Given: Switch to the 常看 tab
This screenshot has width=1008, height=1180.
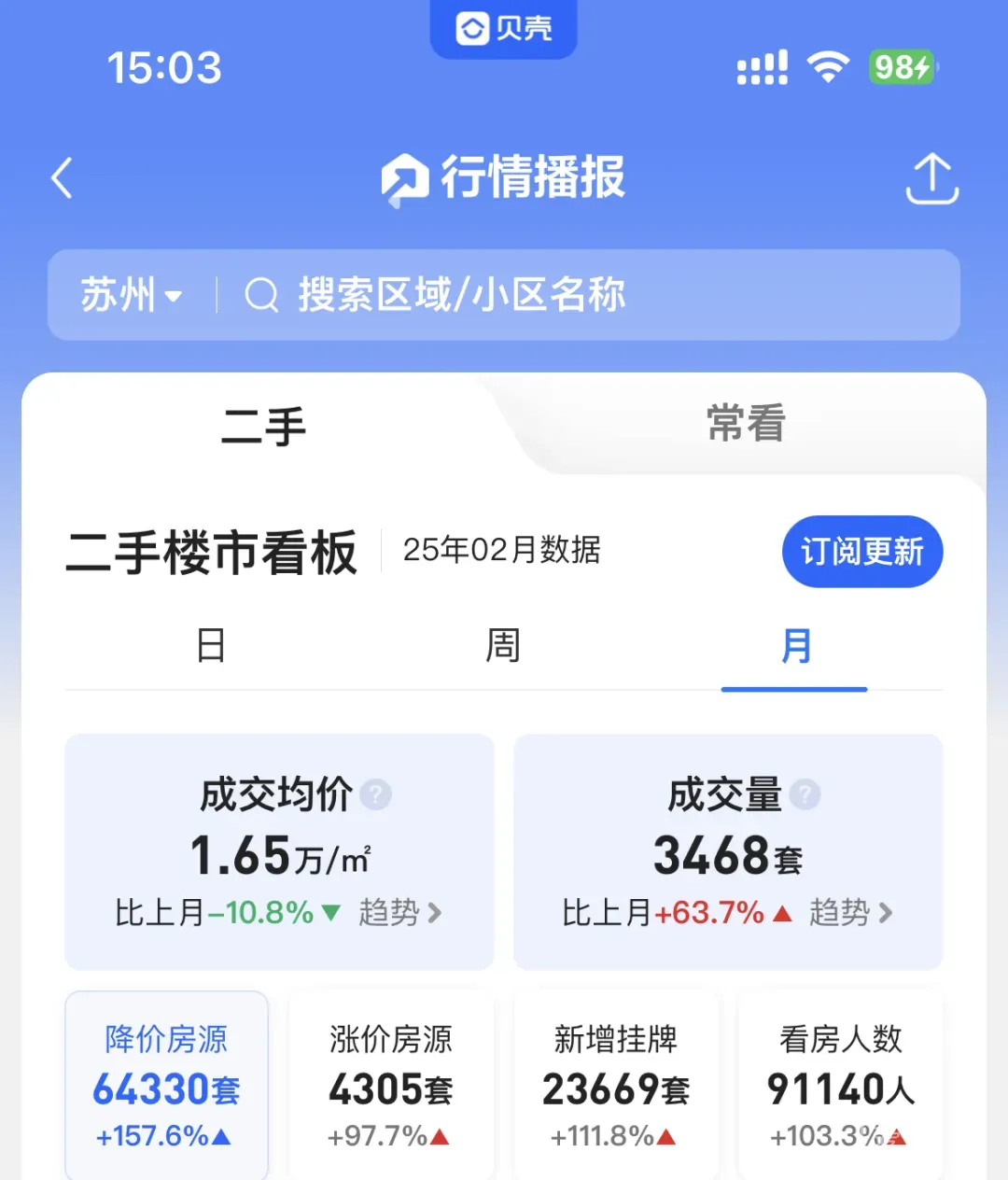Looking at the screenshot, I should [745, 425].
